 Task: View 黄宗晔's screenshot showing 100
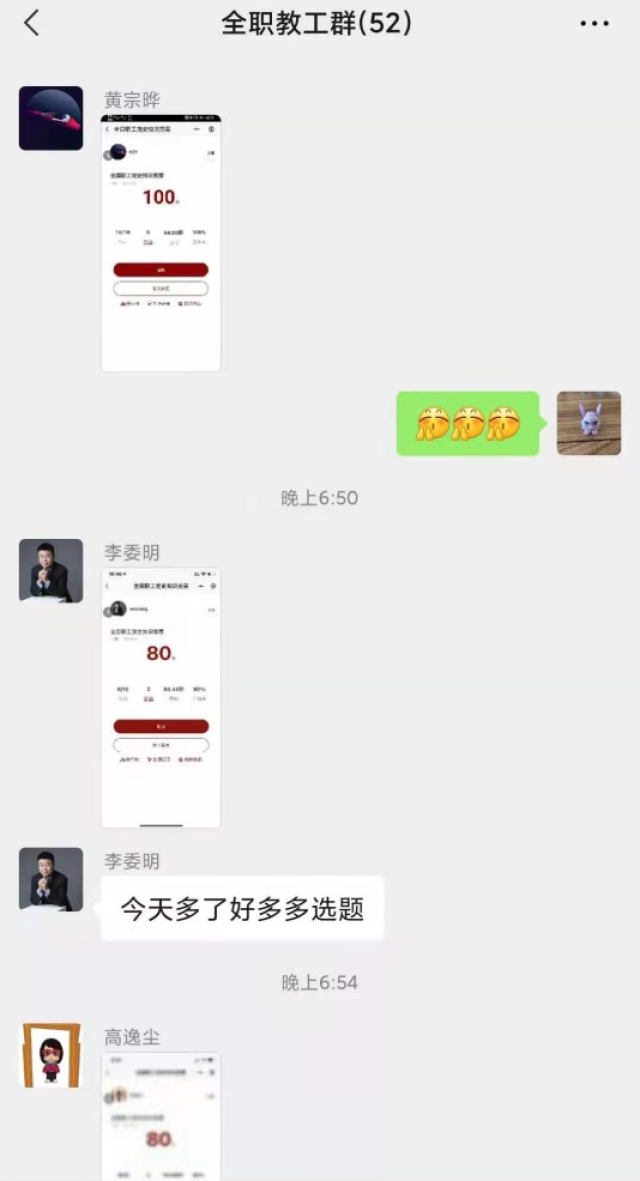point(161,243)
